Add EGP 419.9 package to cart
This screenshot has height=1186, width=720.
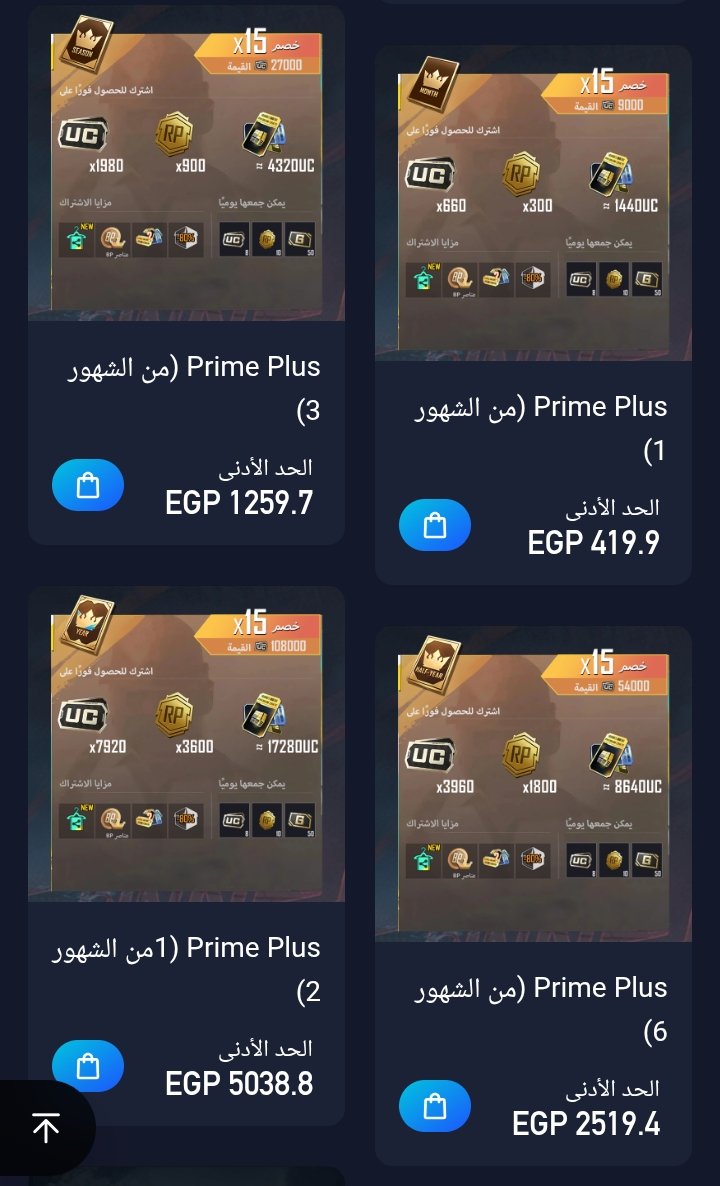(435, 525)
